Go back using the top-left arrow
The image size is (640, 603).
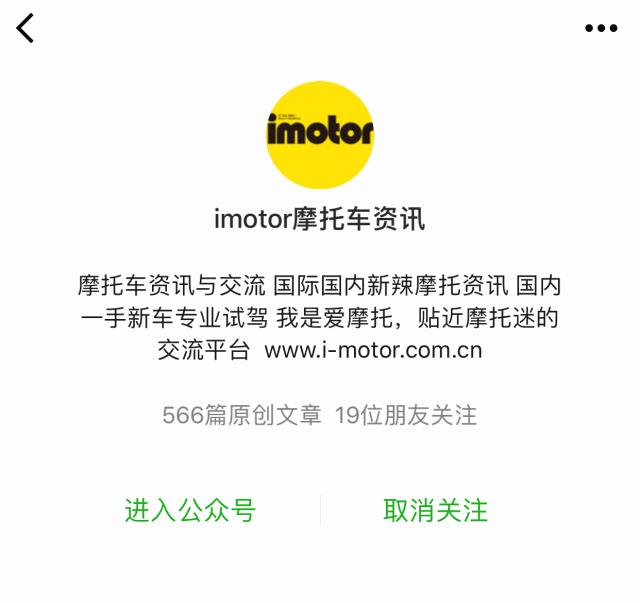[26, 28]
